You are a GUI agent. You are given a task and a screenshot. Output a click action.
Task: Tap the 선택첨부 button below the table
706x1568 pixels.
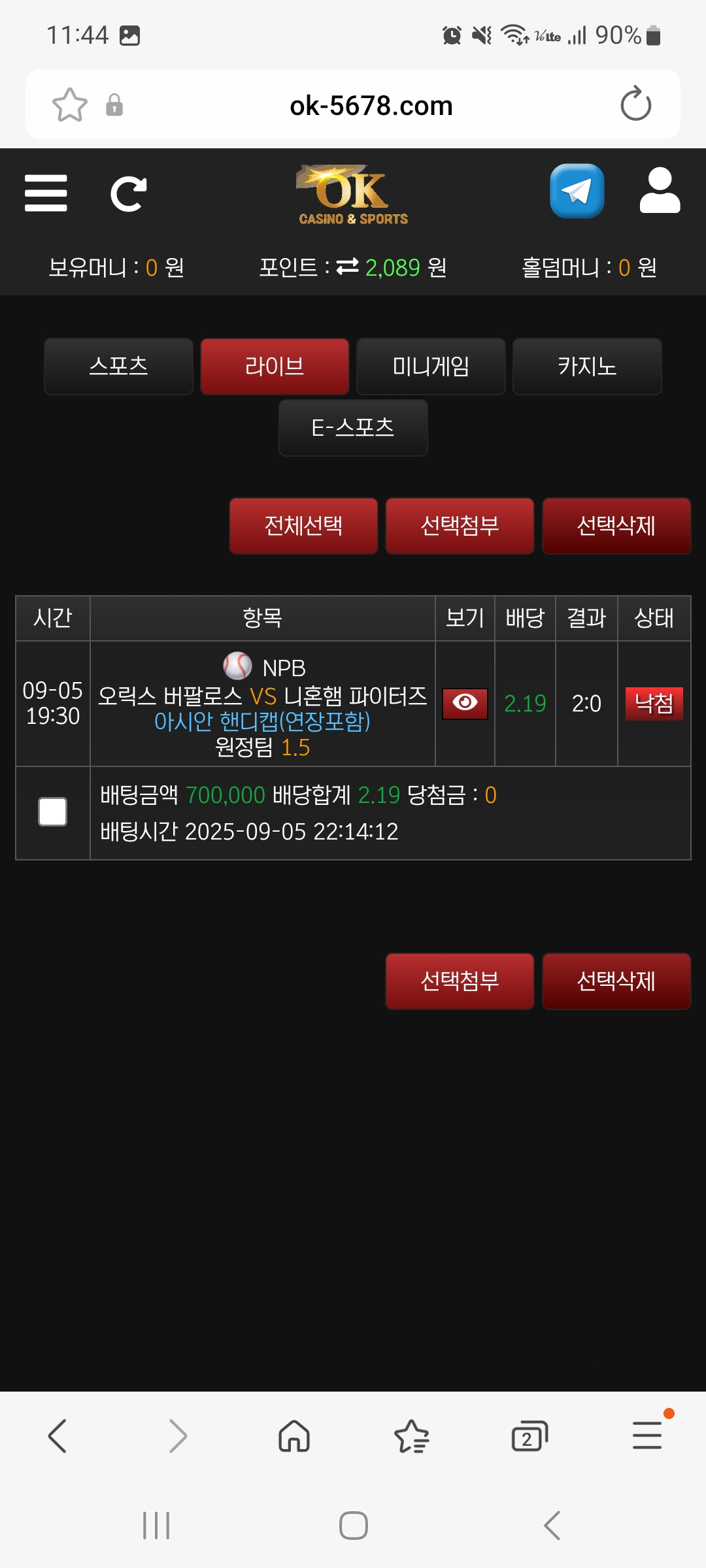point(460,981)
